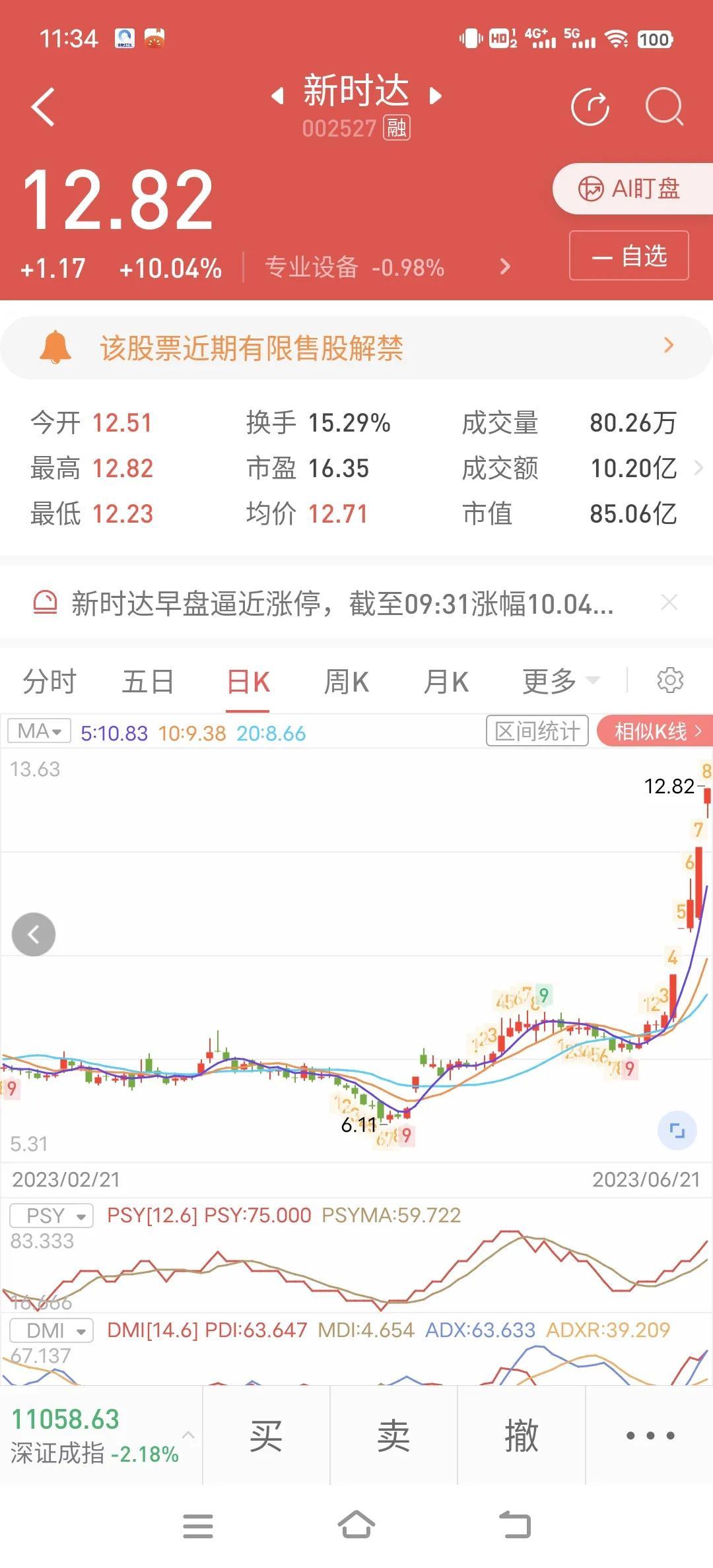Open the search magnifier
713x1568 pixels.
coord(664,106)
